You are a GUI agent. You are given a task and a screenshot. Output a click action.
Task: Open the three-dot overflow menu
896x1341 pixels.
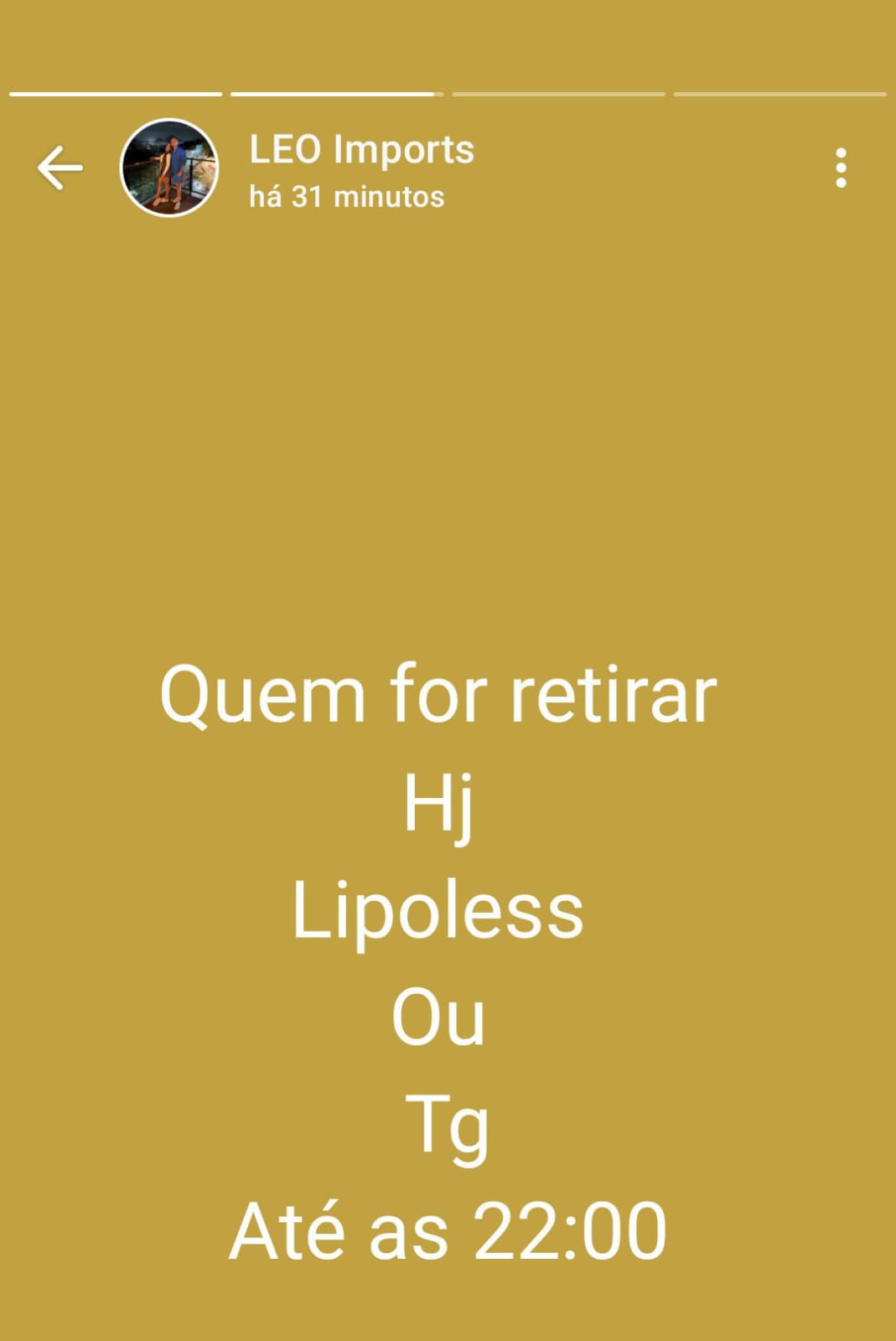841,168
